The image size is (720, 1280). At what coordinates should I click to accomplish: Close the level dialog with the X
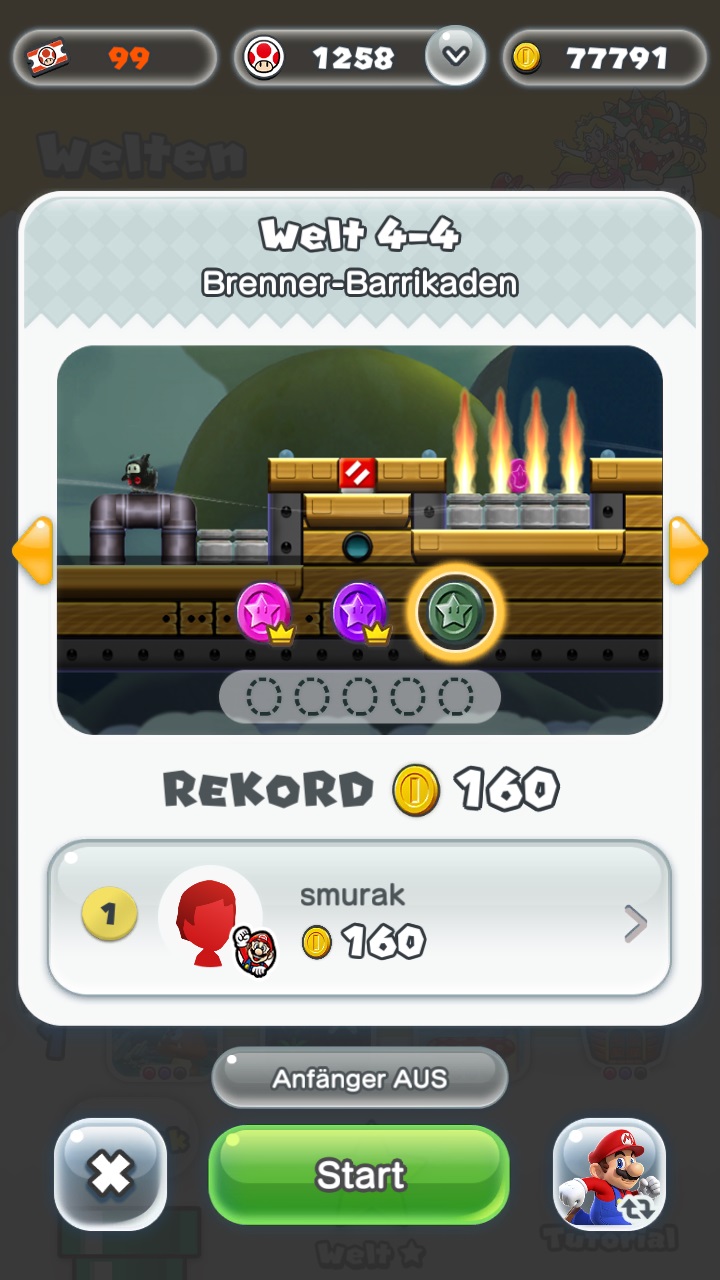tap(110, 1174)
